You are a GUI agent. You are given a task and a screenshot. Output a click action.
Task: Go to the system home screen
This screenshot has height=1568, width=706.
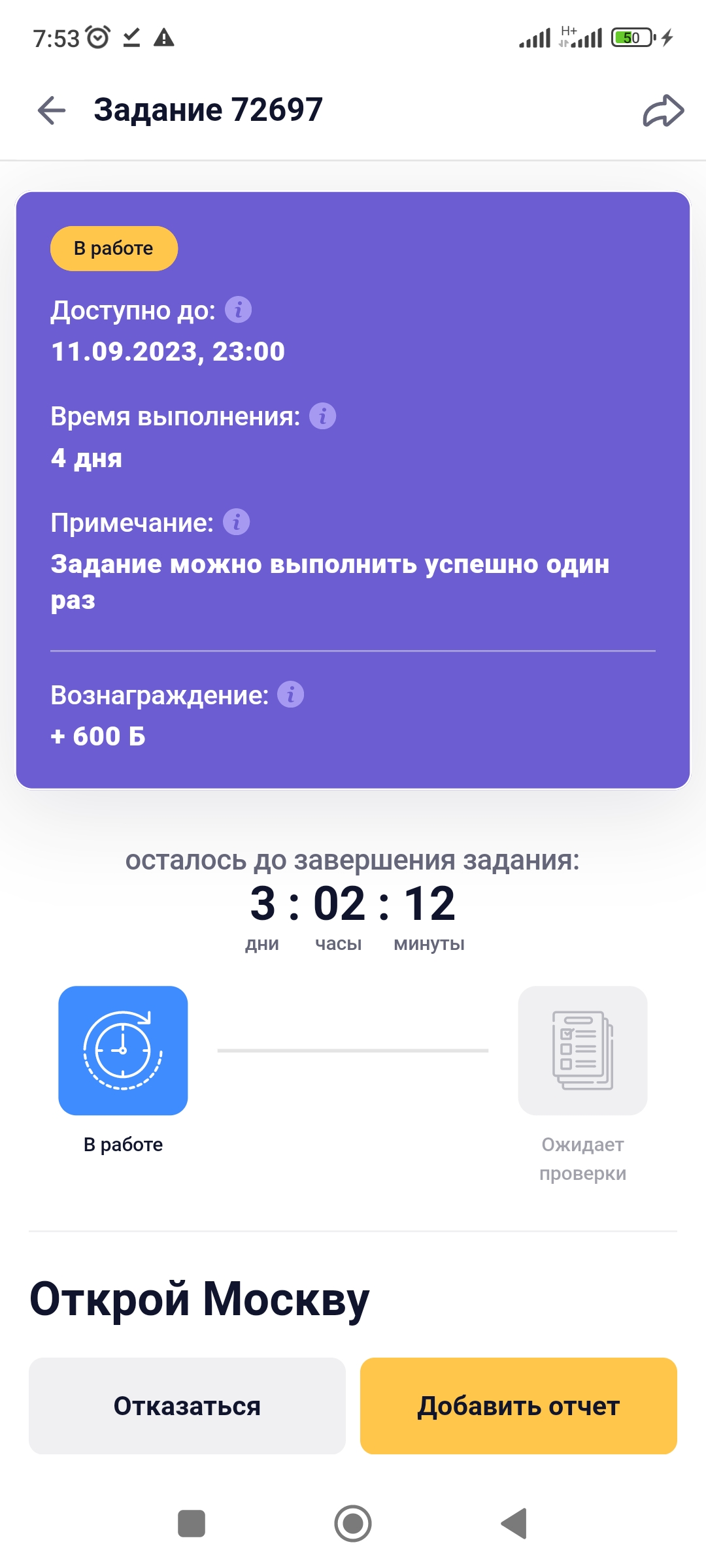point(353,1524)
